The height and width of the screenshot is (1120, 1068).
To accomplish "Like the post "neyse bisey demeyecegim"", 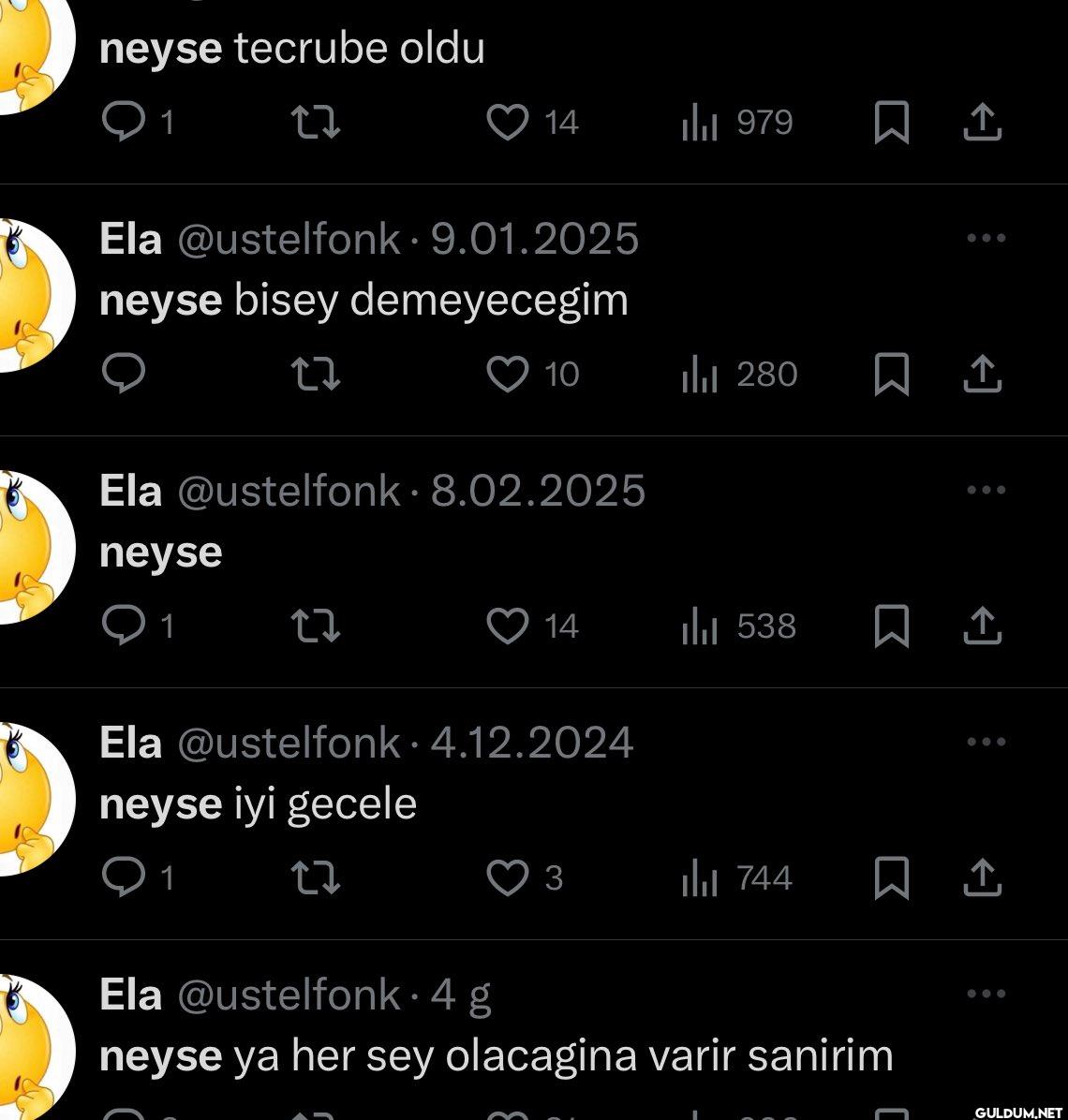I will 508,375.
